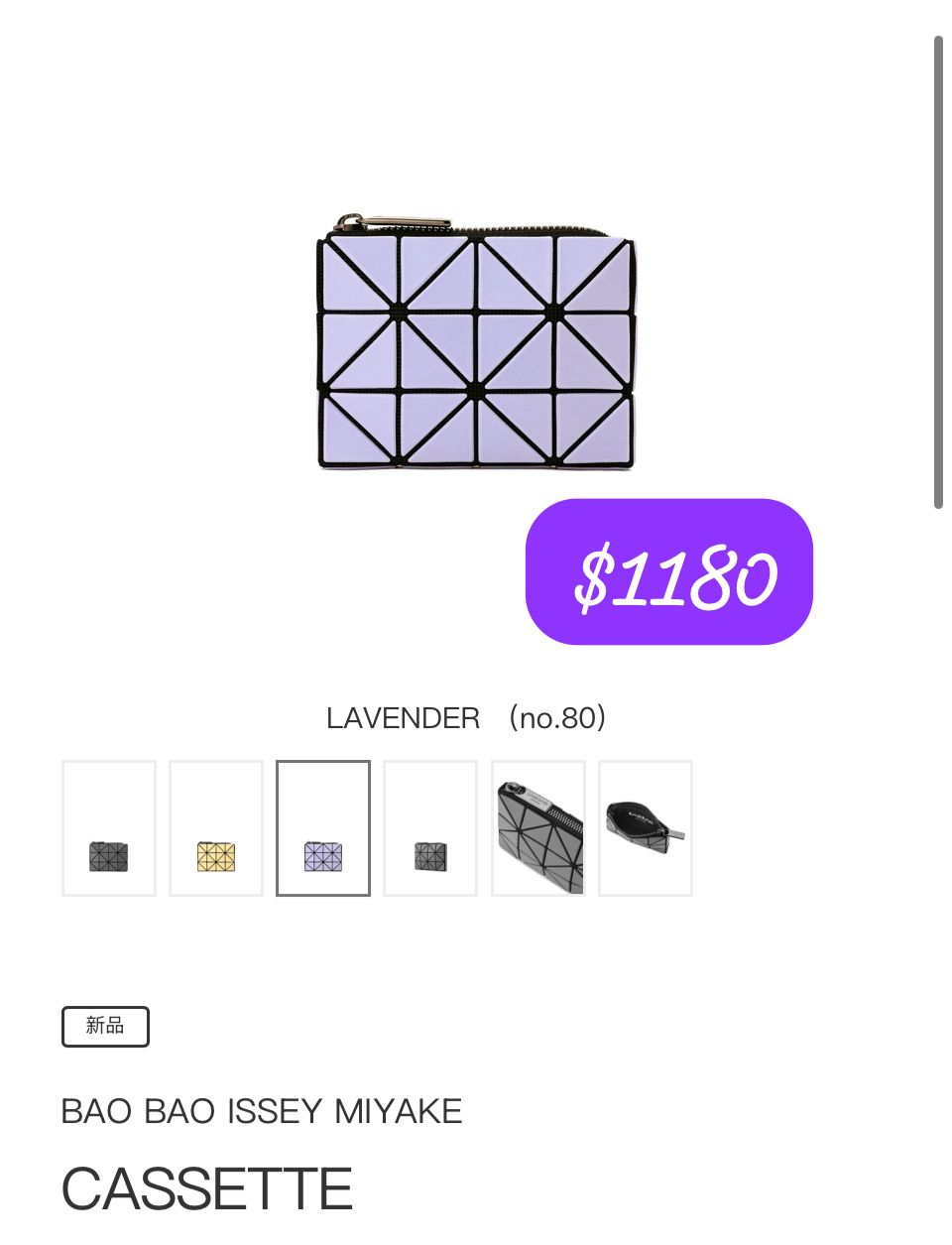Click the sixth thumbnail showing the bag profile
The image size is (952, 1245).
point(645,827)
